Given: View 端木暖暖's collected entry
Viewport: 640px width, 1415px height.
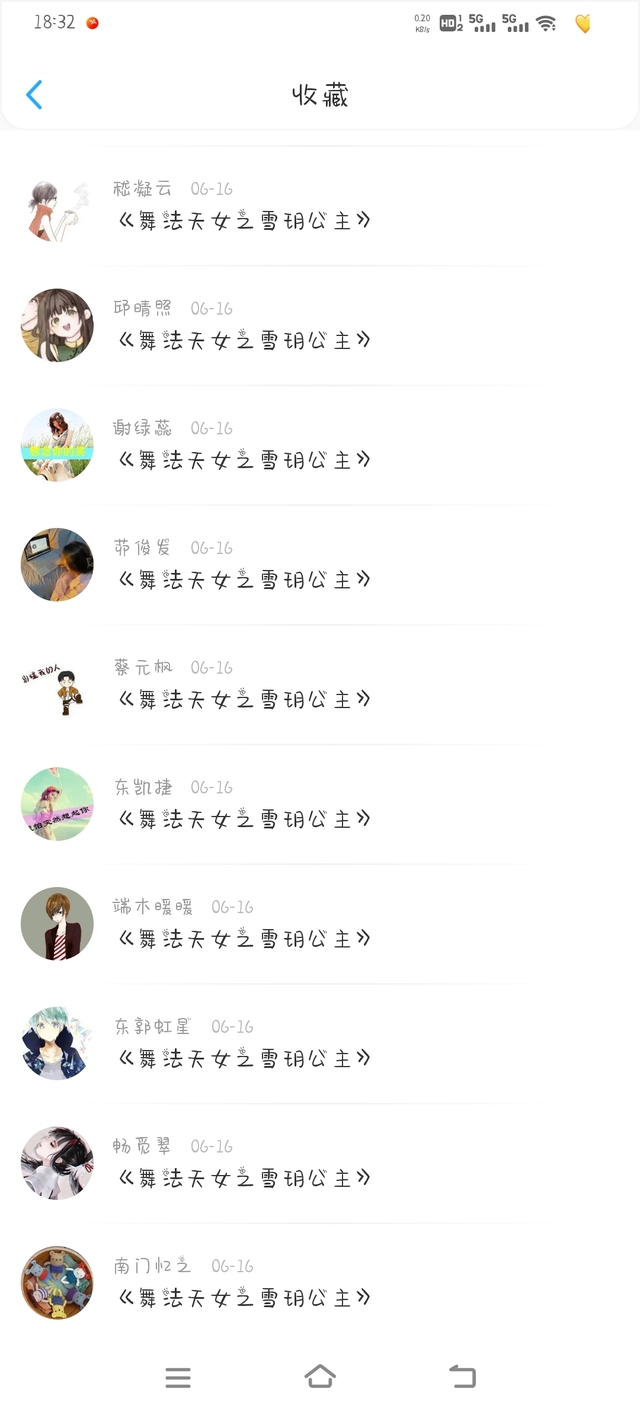Looking at the screenshot, I should coord(244,938).
